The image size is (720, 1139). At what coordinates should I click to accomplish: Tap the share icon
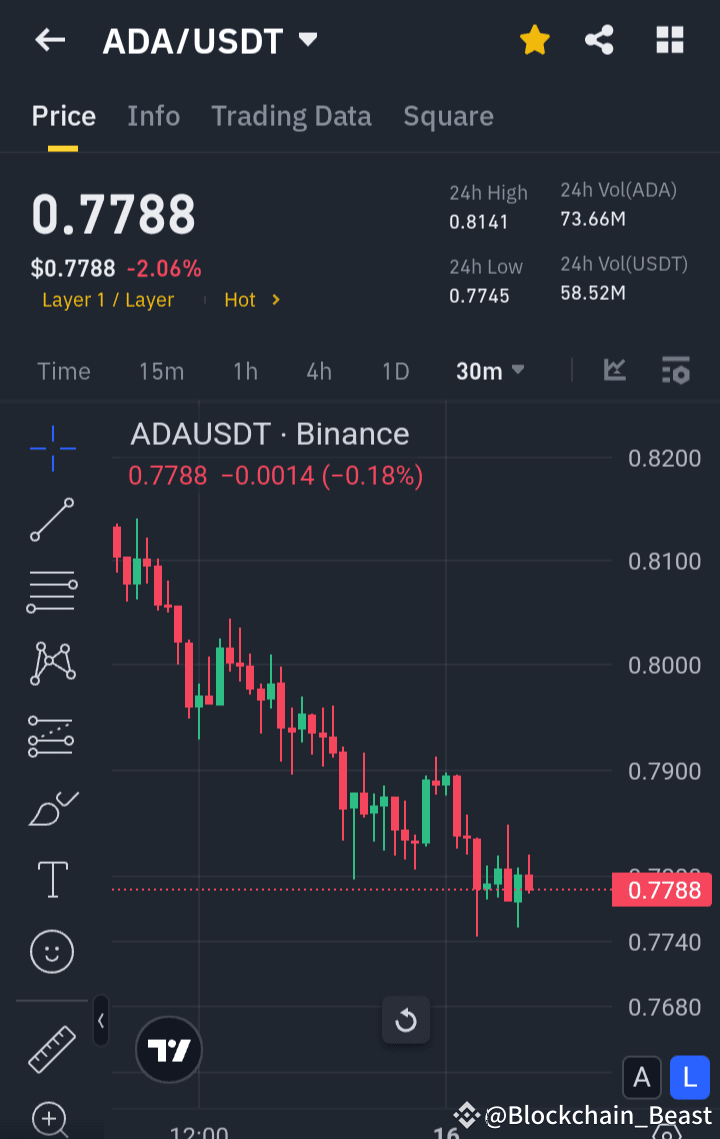(599, 40)
